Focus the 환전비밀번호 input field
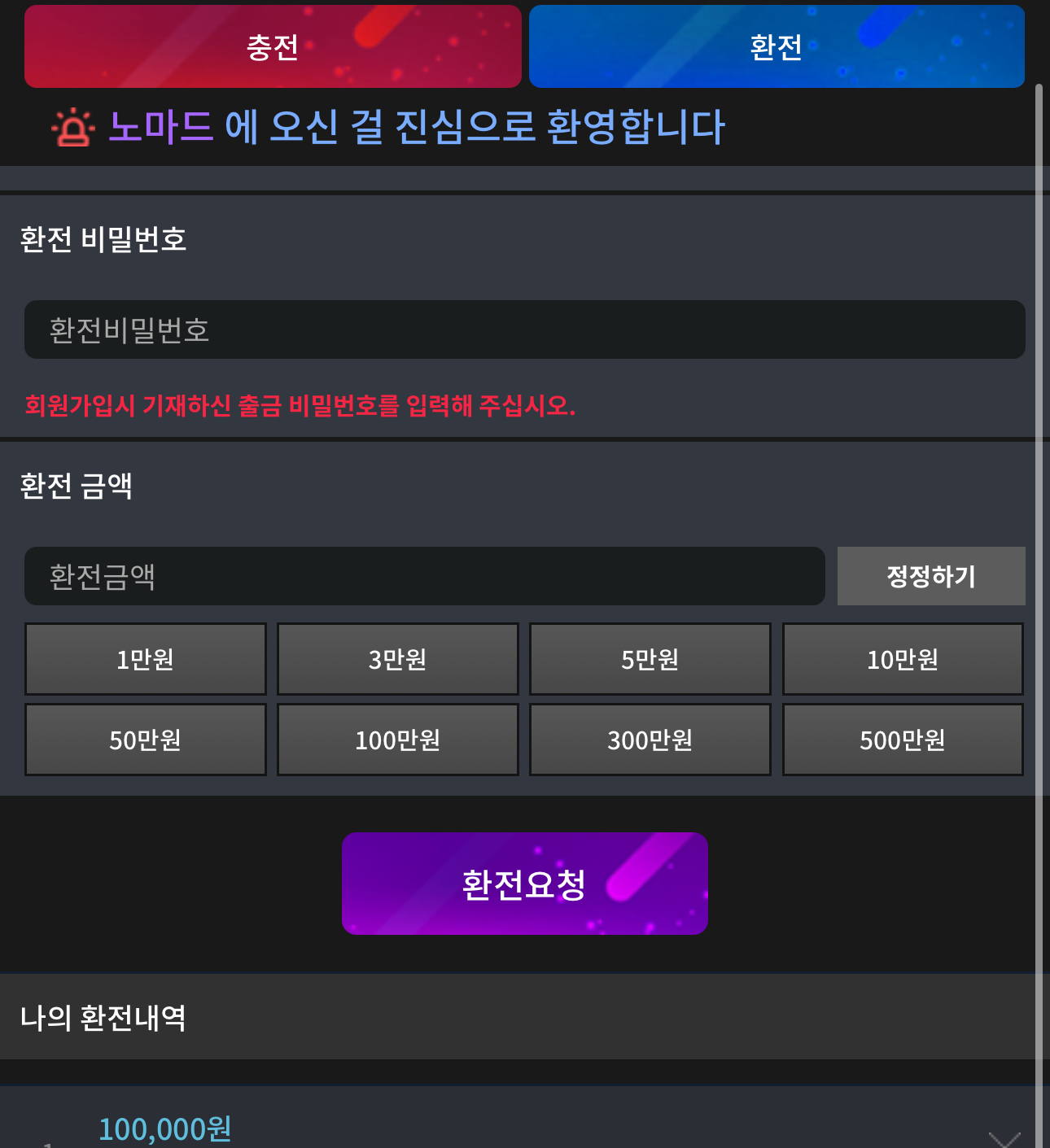 coord(524,330)
